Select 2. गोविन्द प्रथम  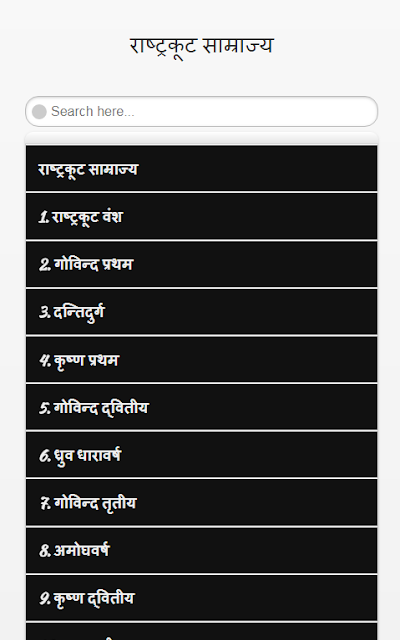pyautogui.click(x=201, y=264)
